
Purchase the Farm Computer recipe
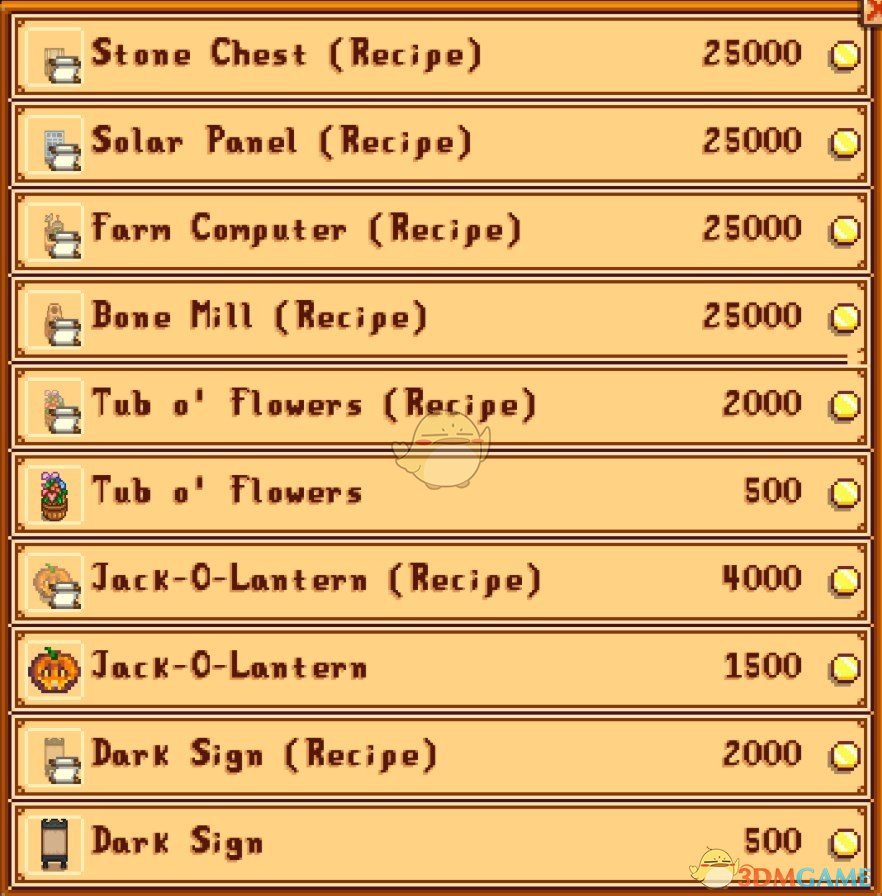tap(440, 230)
